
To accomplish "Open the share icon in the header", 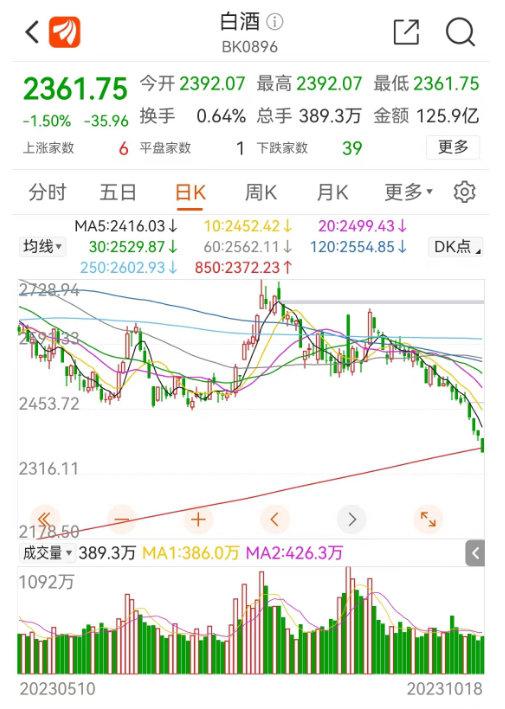I will click(406, 32).
